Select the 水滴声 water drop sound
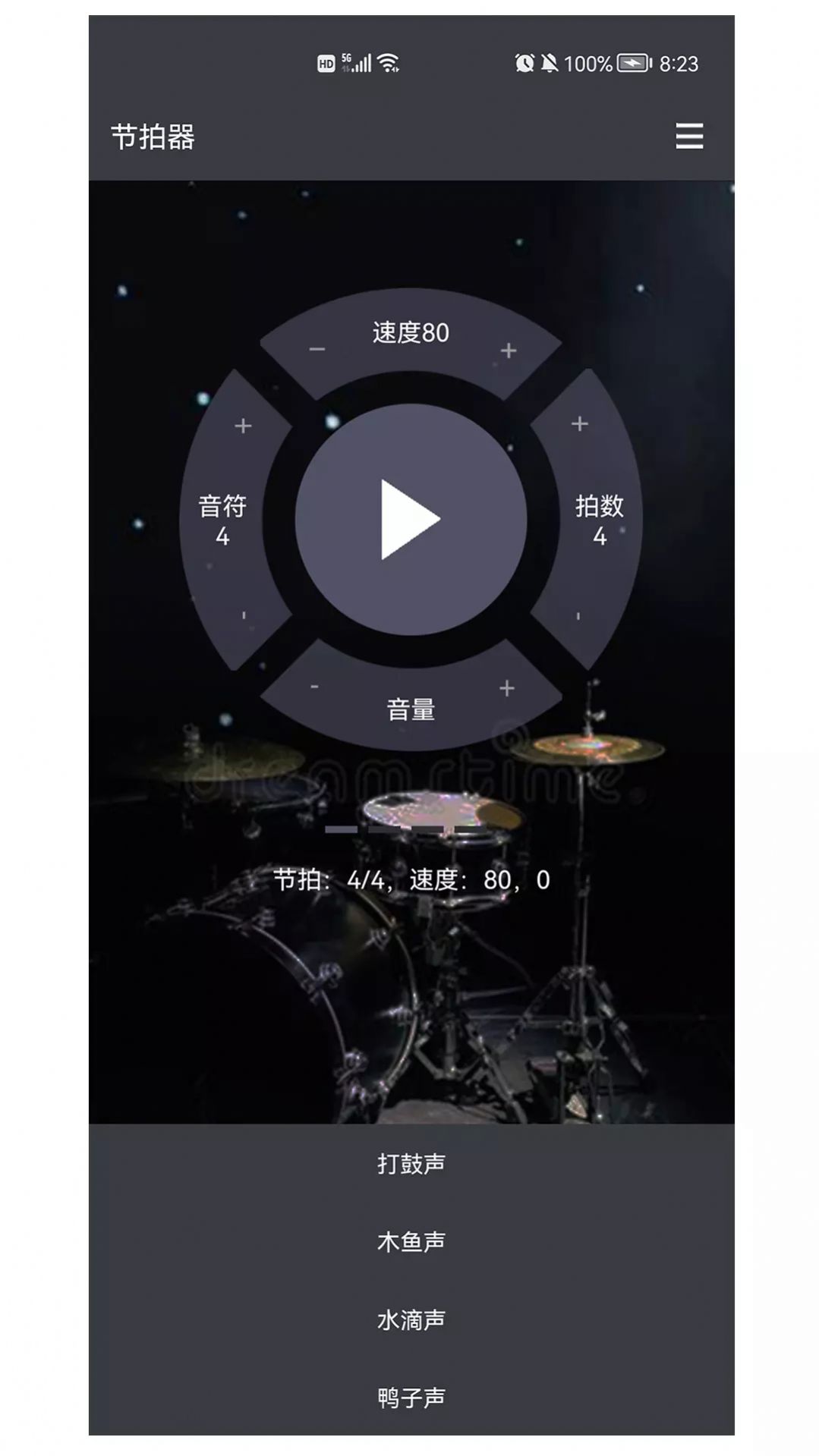Image resolution: width=819 pixels, height=1456 pixels. [409, 1318]
